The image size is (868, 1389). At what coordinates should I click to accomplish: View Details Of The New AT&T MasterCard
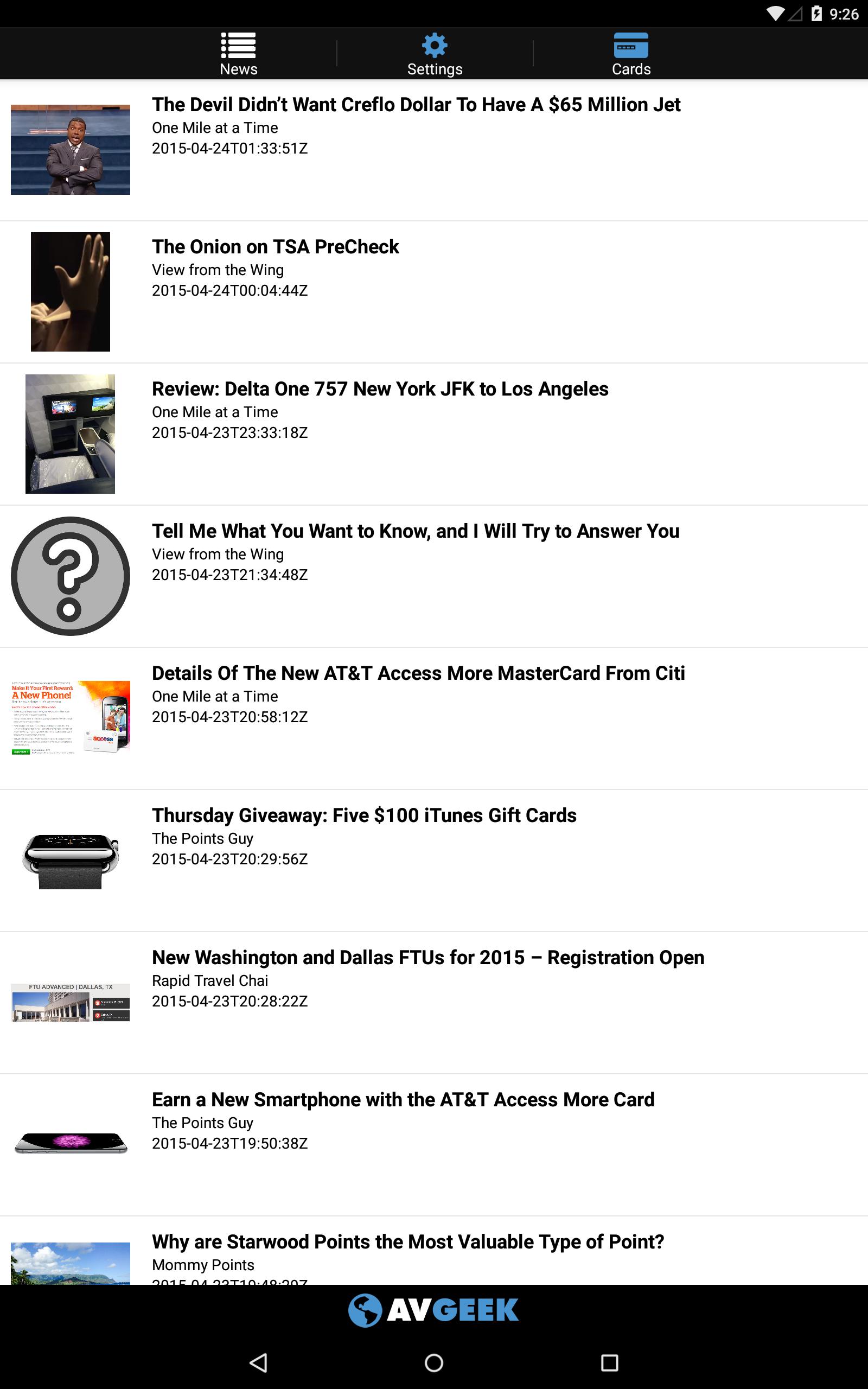(x=418, y=673)
